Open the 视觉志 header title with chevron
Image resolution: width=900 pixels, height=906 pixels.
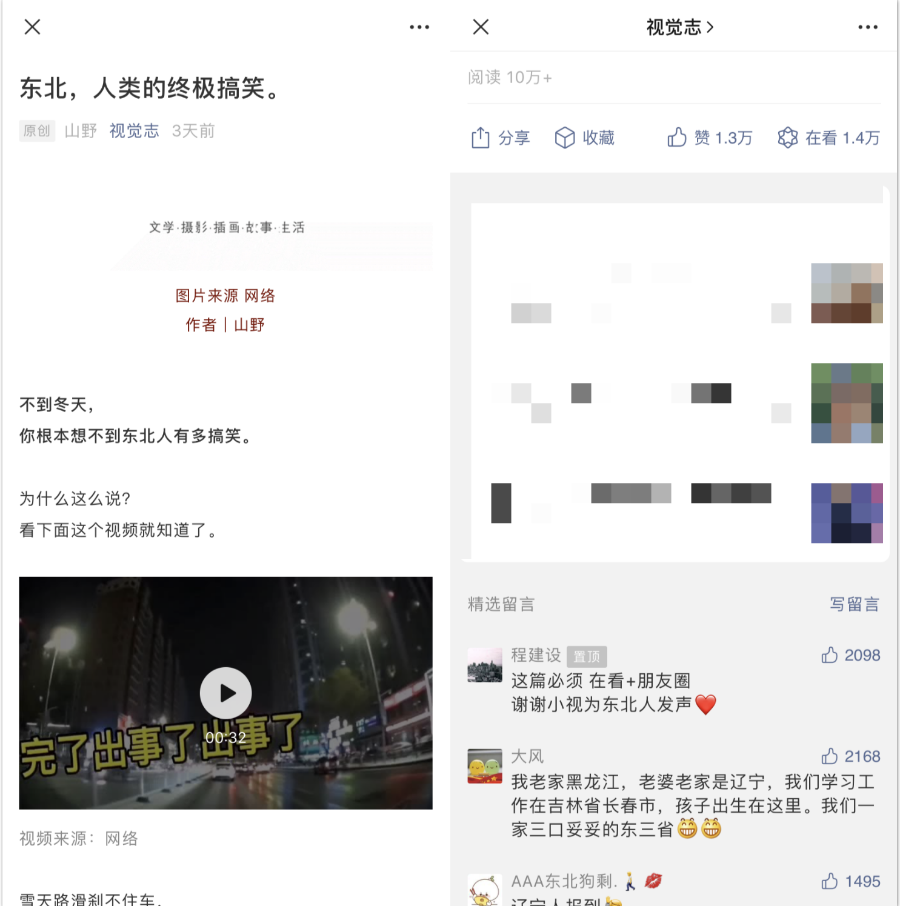[680, 27]
